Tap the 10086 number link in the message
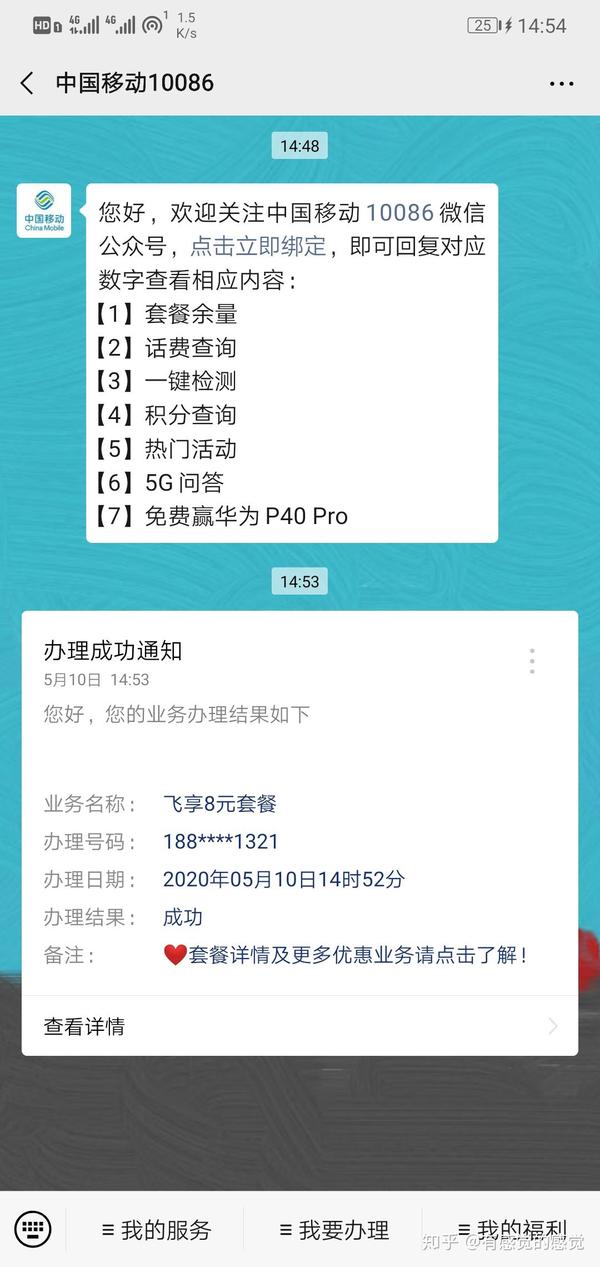 pos(399,213)
